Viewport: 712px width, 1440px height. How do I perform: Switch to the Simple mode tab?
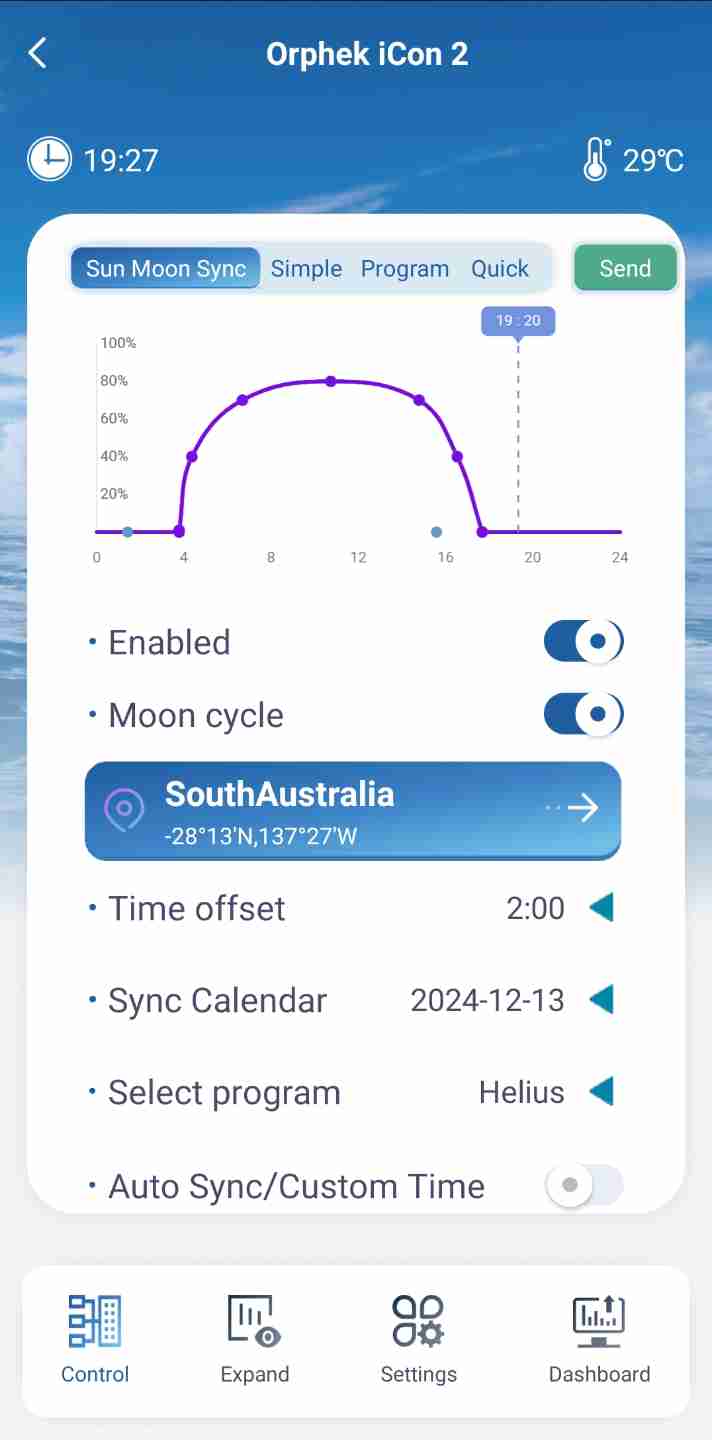click(x=306, y=268)
